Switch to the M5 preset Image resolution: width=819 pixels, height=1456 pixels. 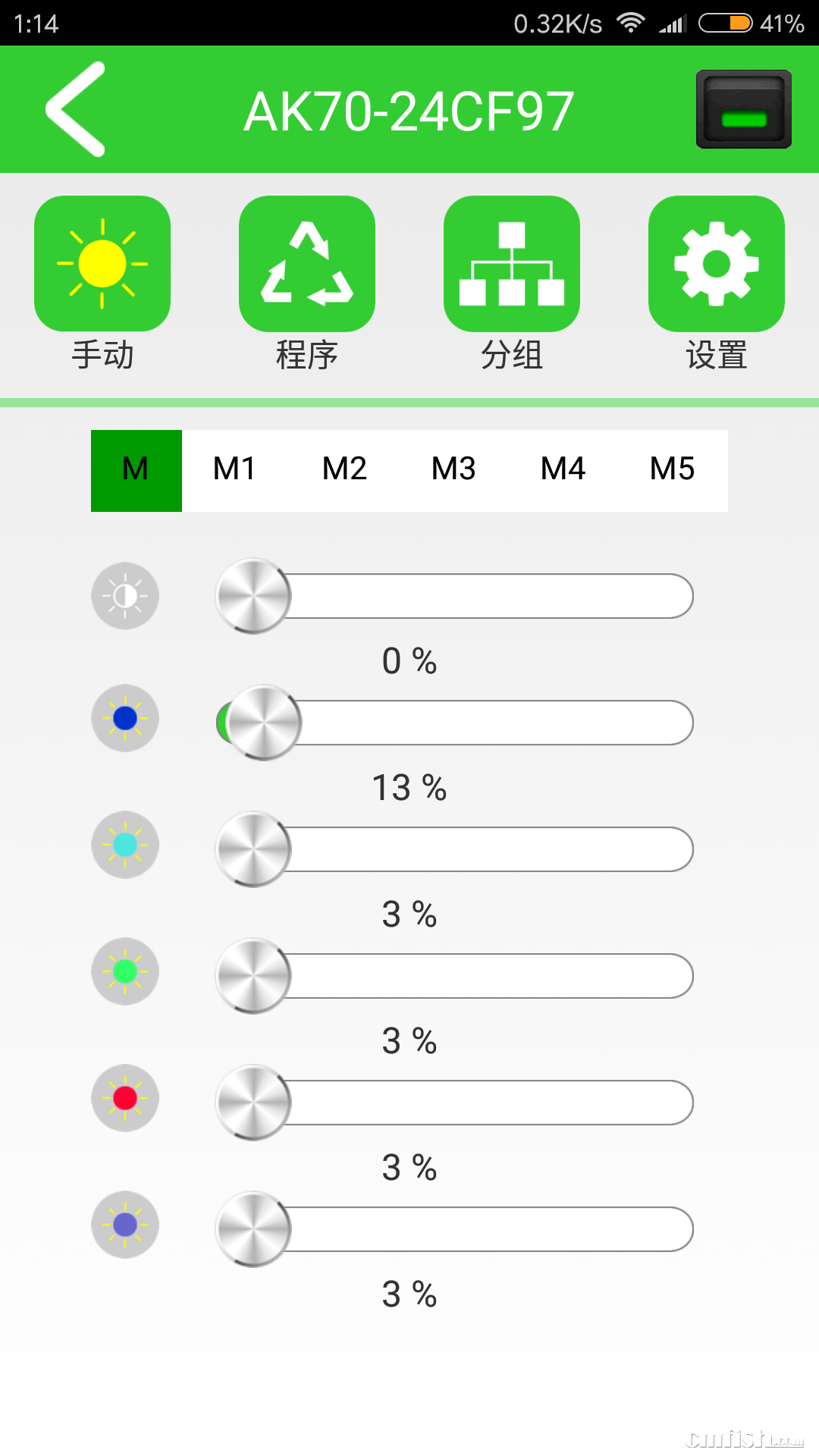(x=672, y=470)
